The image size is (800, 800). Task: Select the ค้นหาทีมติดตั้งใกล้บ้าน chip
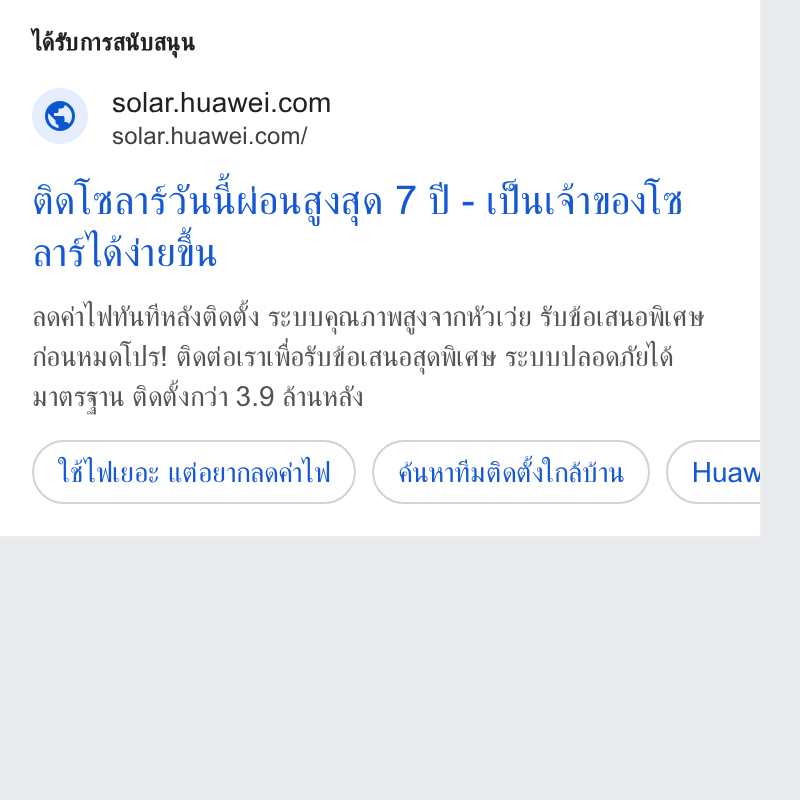click(x=511, y=472)
